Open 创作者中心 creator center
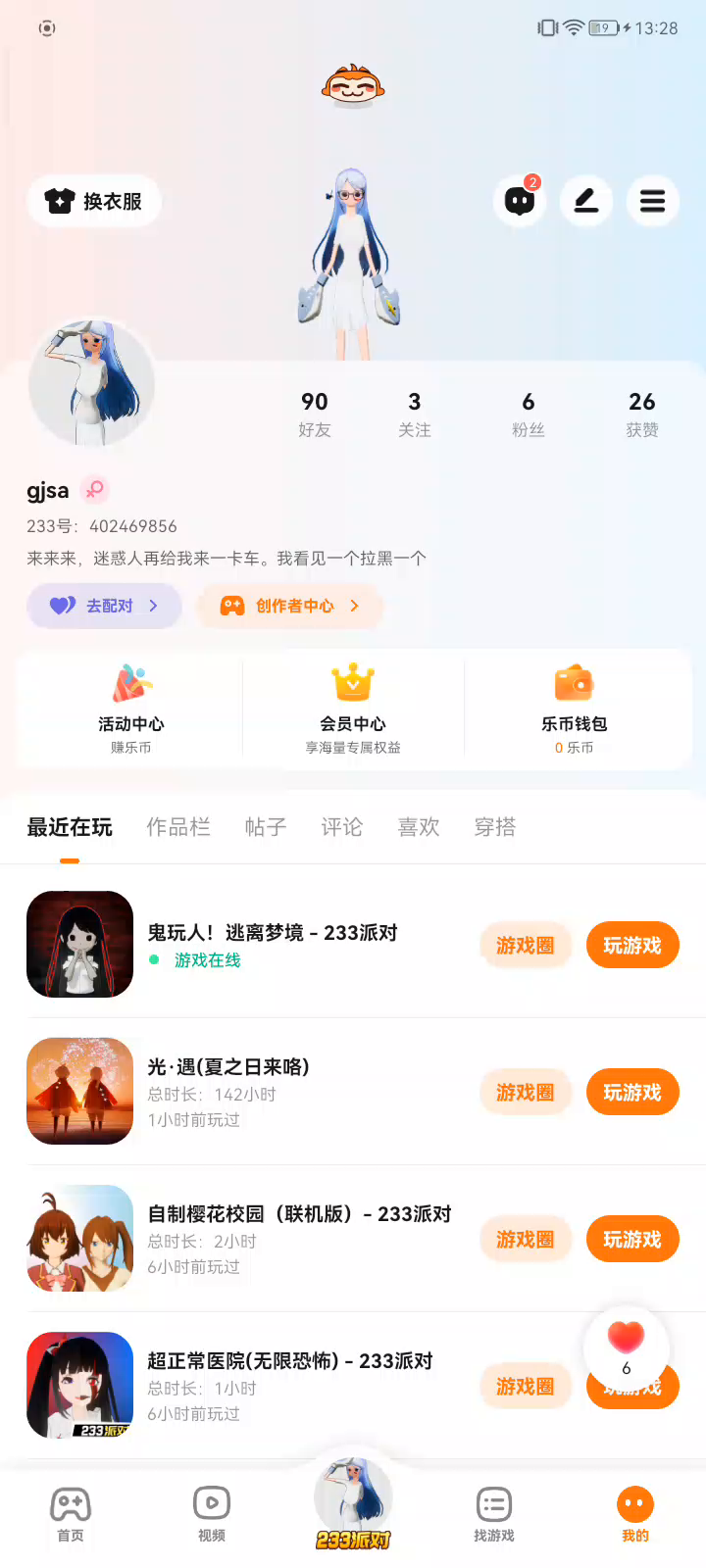706x1568 pixels. click(289, 606)
